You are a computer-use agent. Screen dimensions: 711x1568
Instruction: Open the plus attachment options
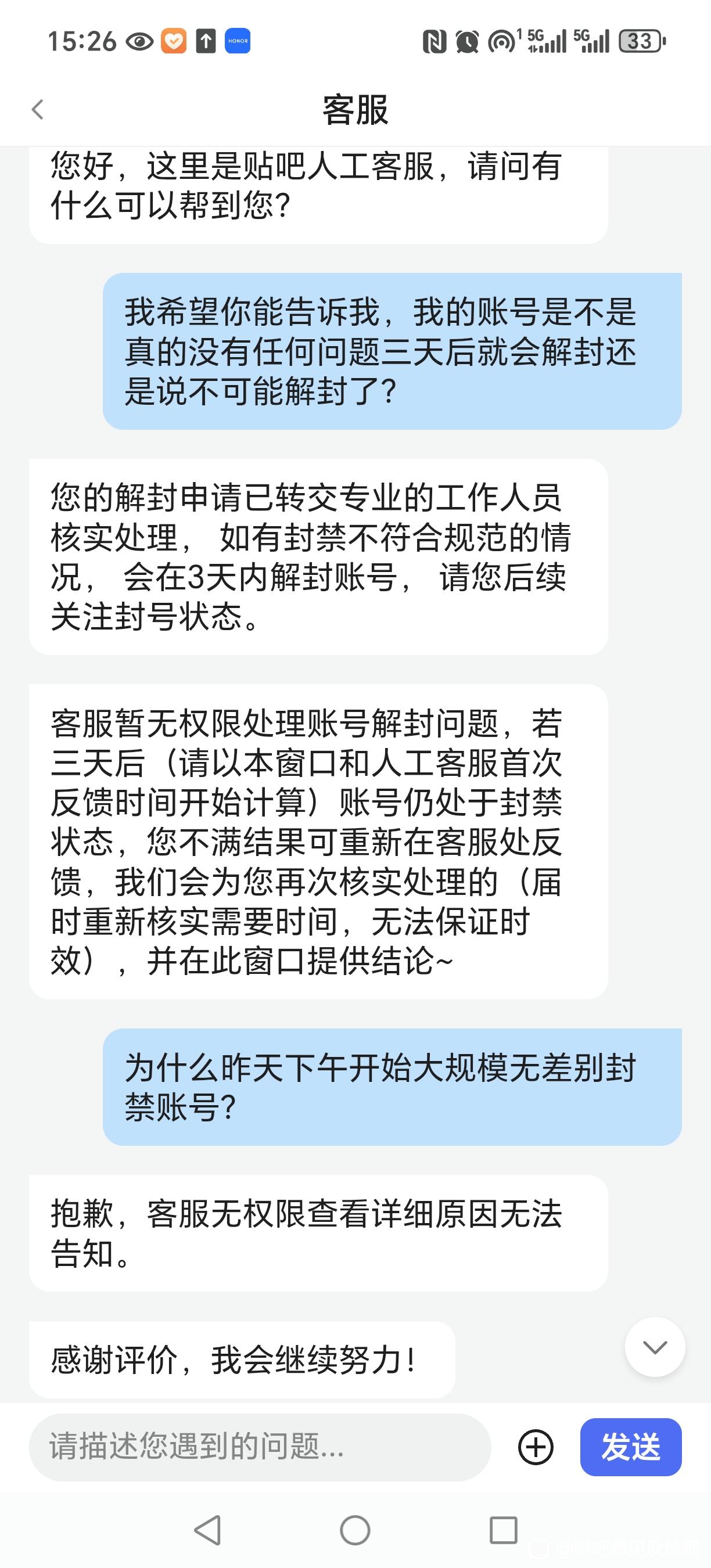536,1447
